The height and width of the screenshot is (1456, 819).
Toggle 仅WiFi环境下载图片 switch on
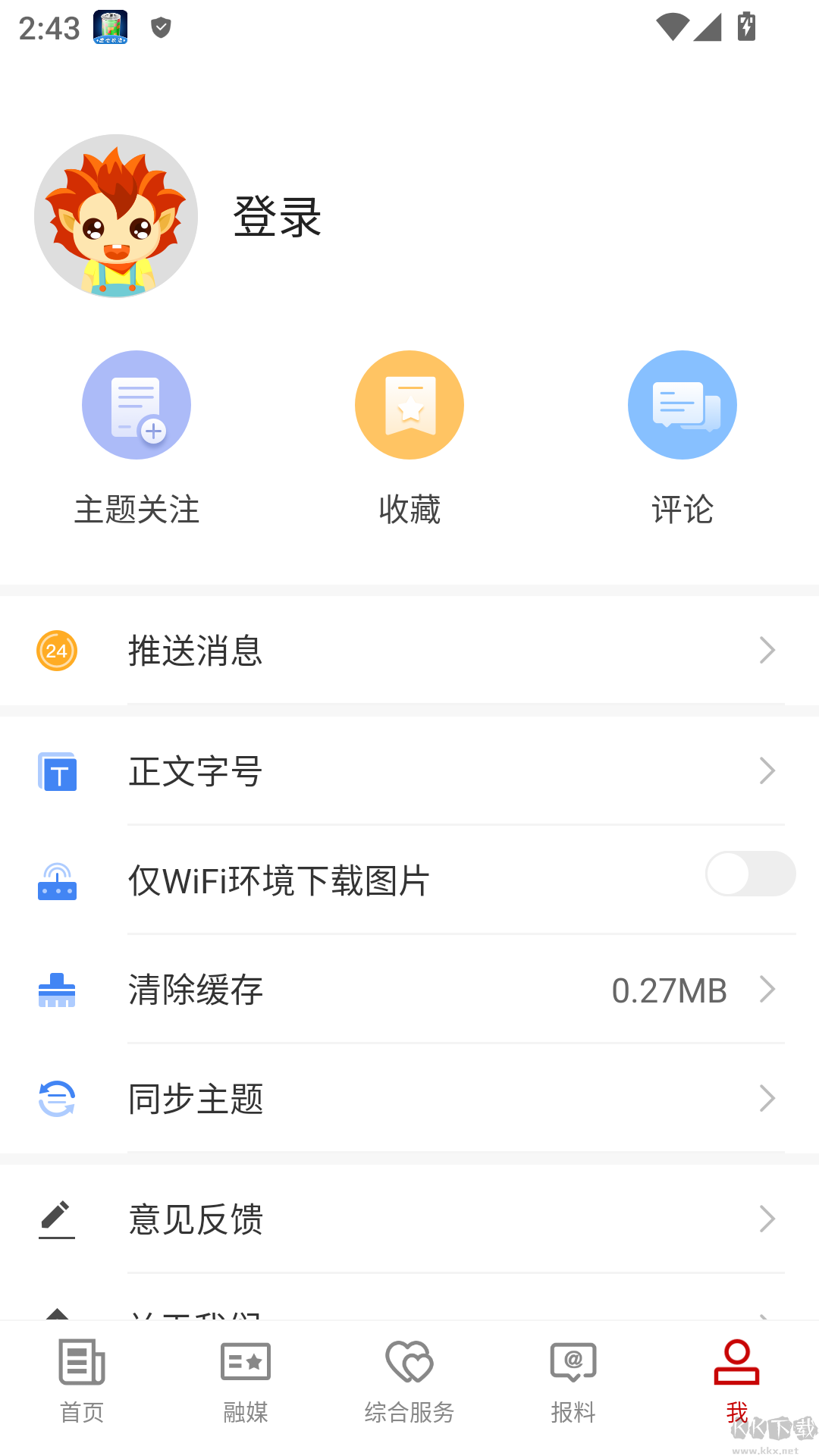pyautogui.click(x=750, y=874)
